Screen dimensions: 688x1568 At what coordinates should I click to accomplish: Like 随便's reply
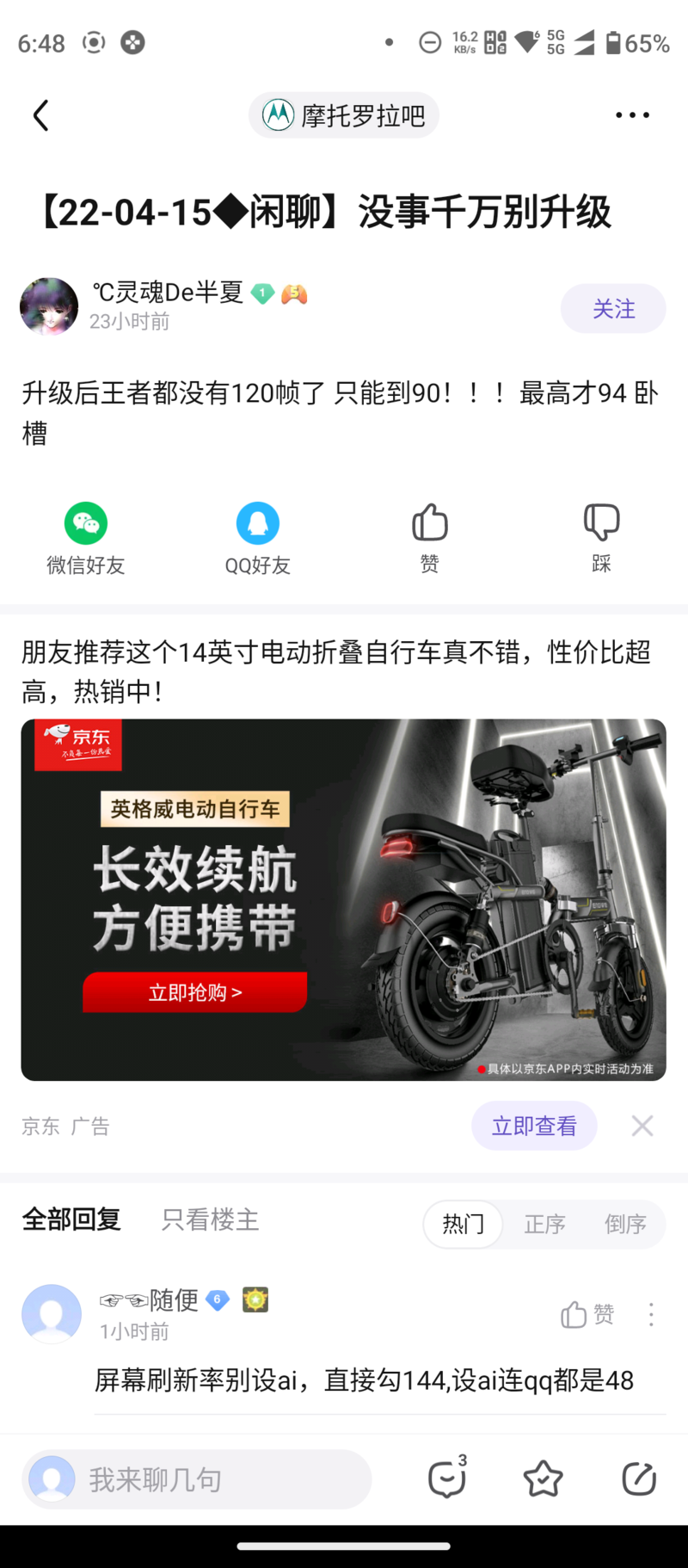587,1314
